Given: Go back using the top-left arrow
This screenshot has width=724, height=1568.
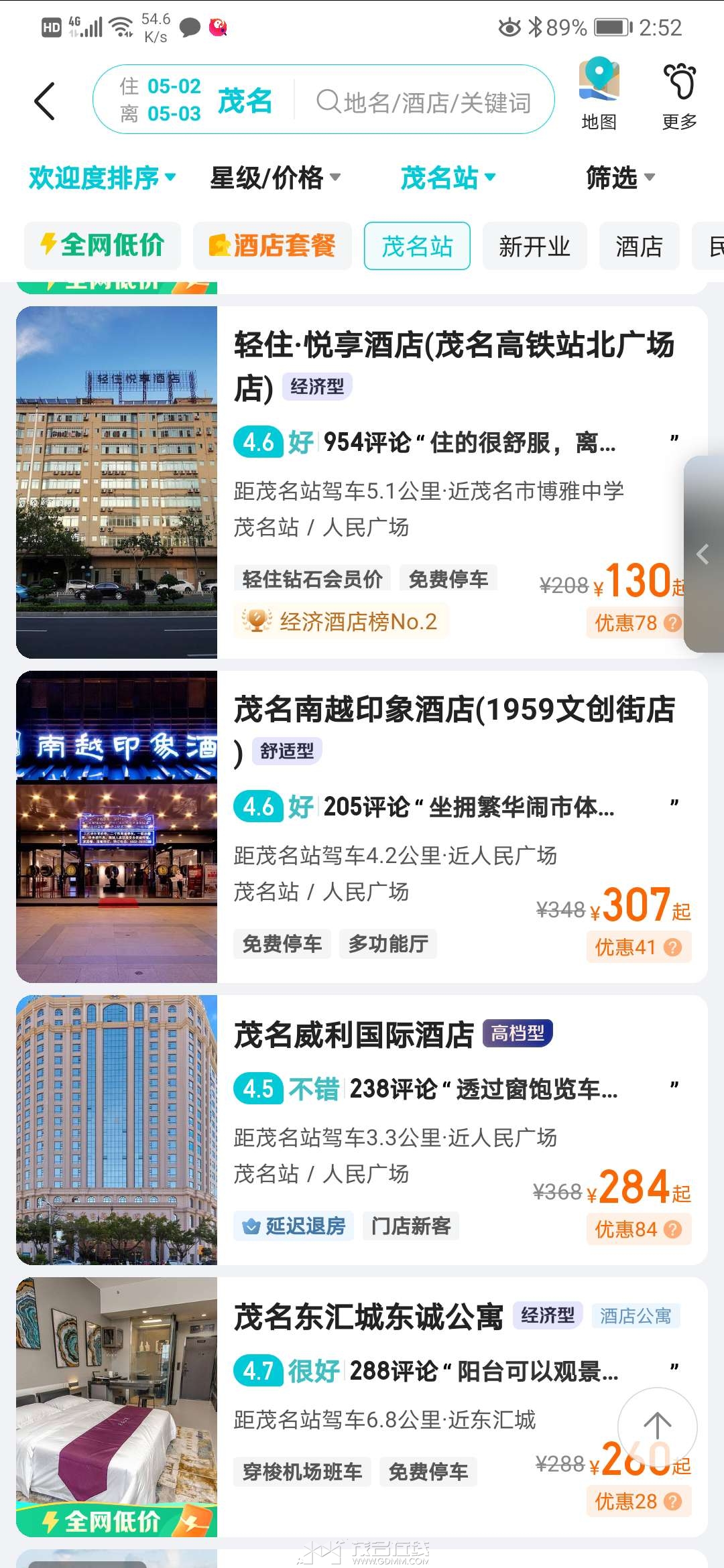Looking at the screenshot, I should tap(44, 101).
